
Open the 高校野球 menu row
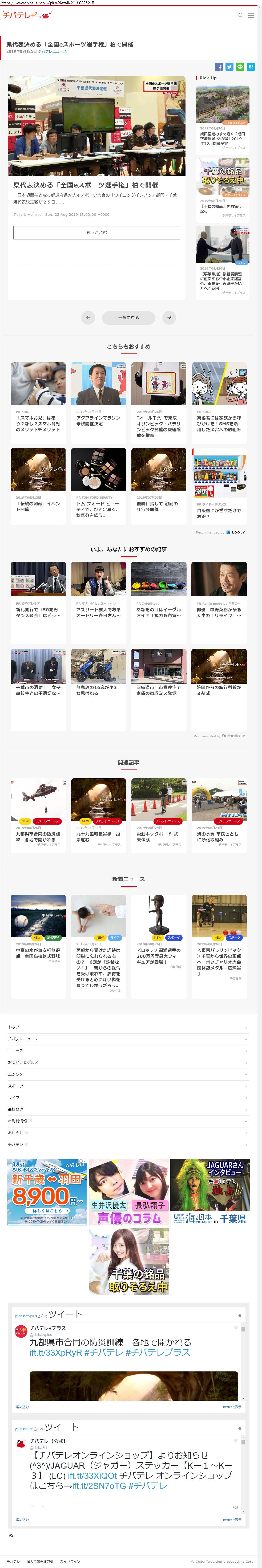coord(128,1109)
